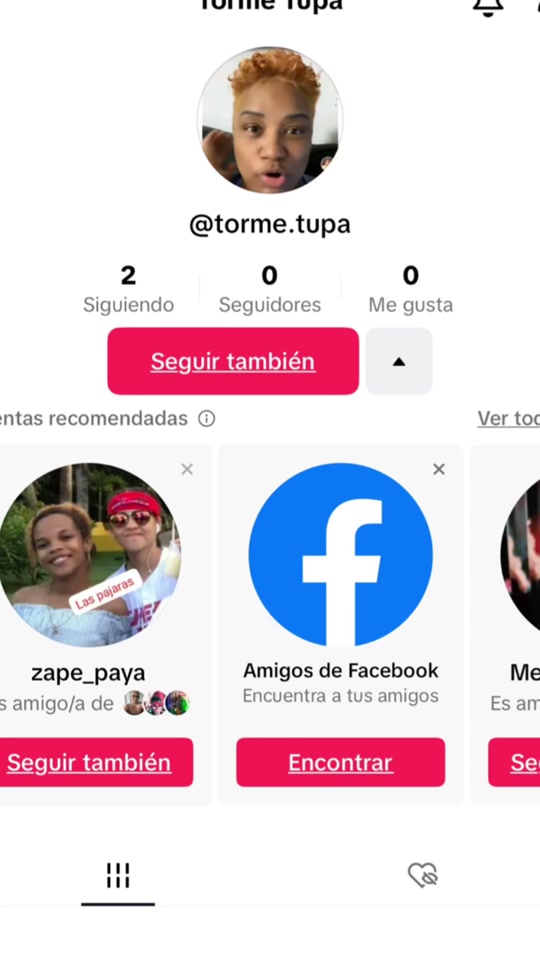Open the Siguiendo list

129,289
